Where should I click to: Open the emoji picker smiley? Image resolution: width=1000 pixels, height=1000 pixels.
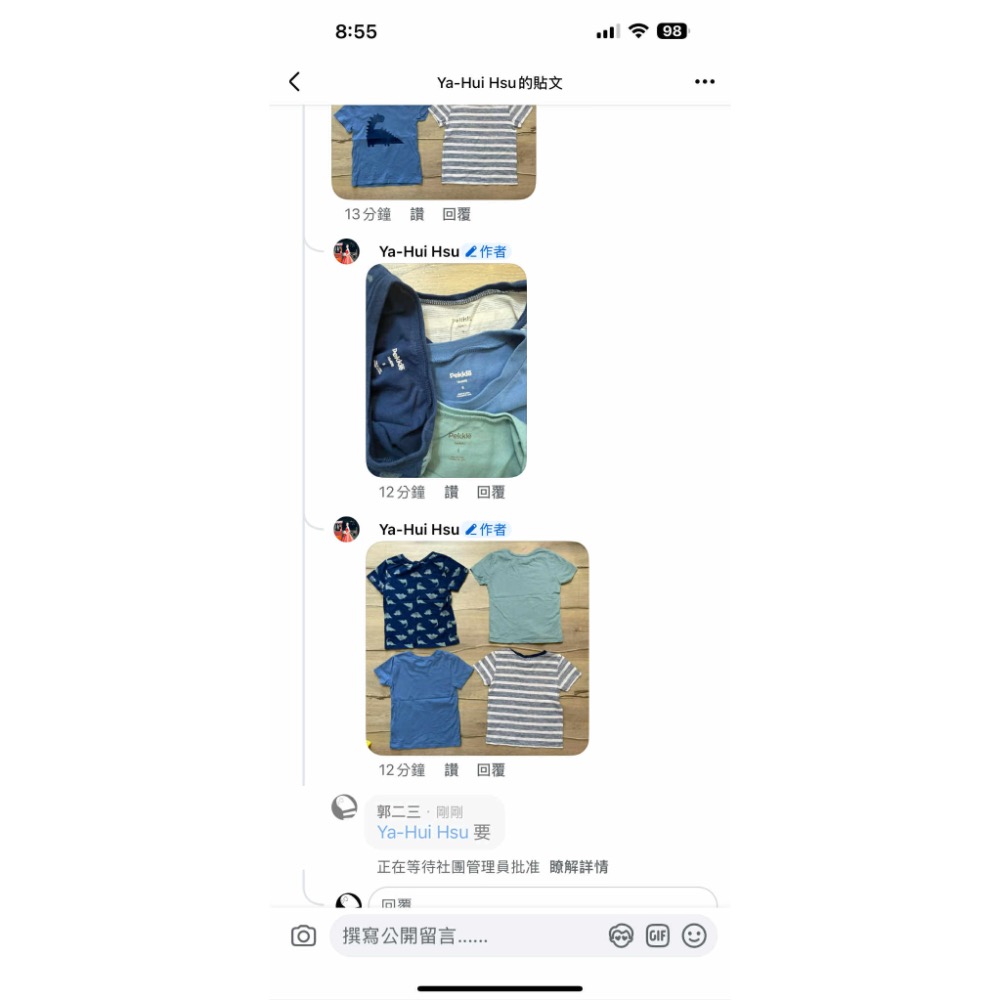pyautogui.click(x=694, y=936)
